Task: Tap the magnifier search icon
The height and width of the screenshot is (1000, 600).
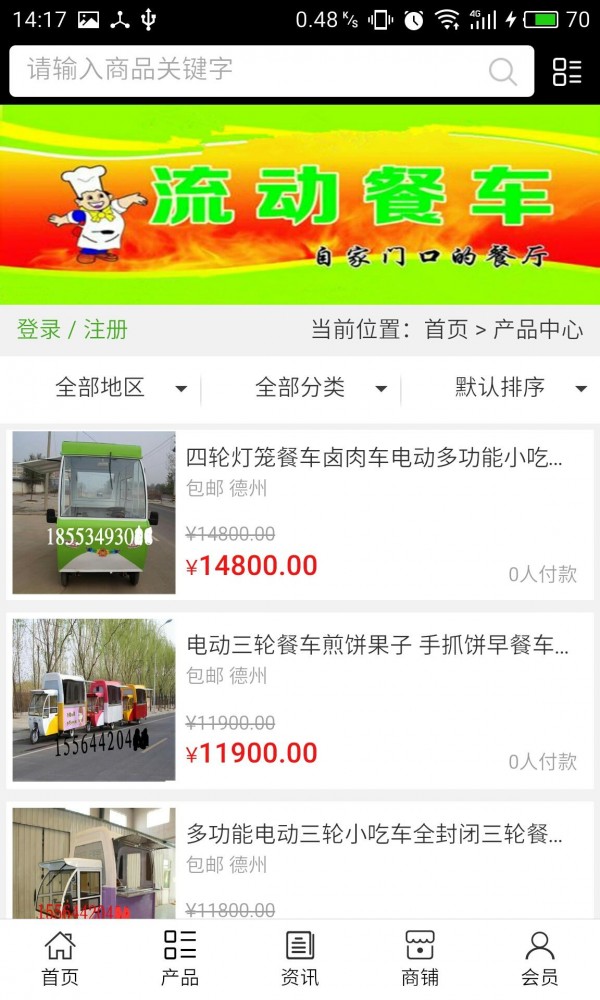Action: (x=502, y=71)
